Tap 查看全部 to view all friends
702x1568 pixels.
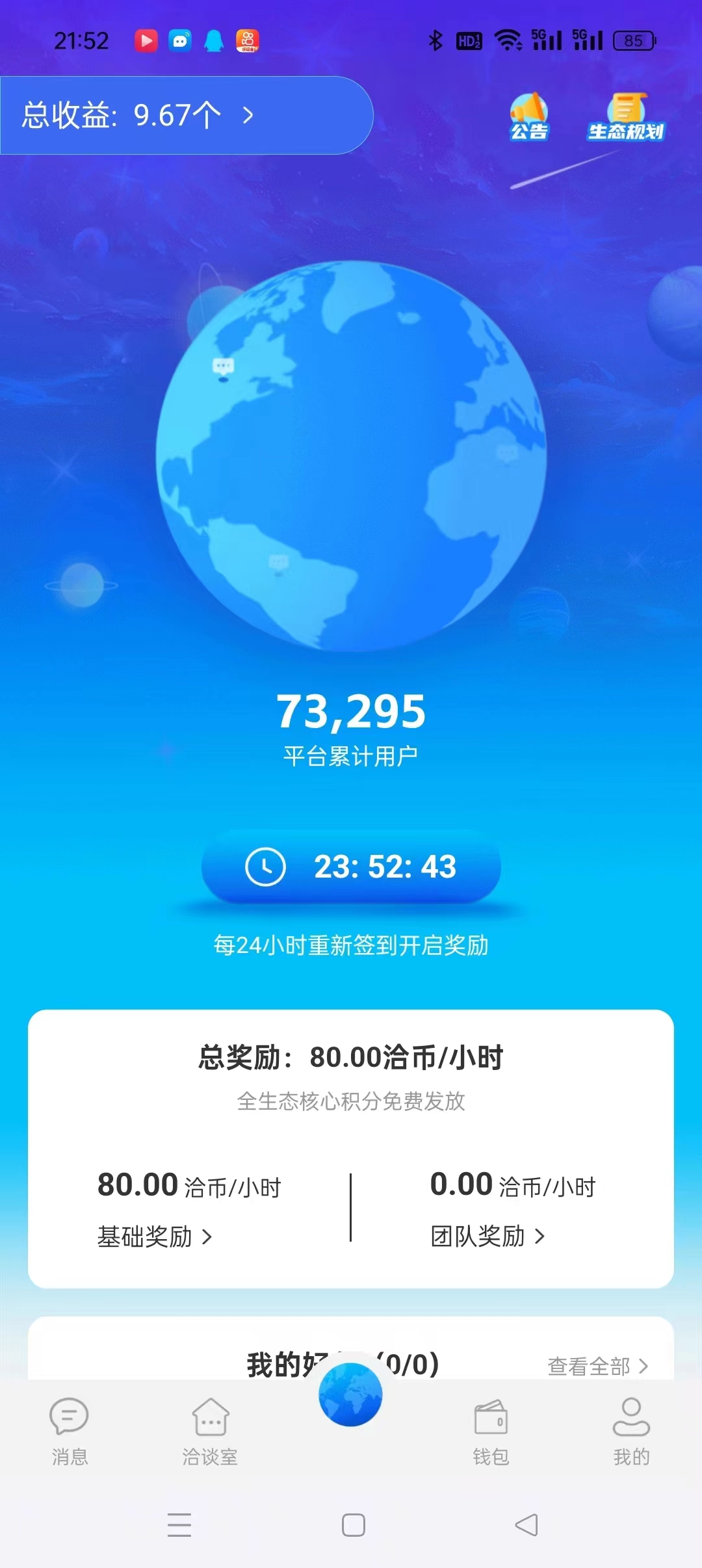(598, 1366)
